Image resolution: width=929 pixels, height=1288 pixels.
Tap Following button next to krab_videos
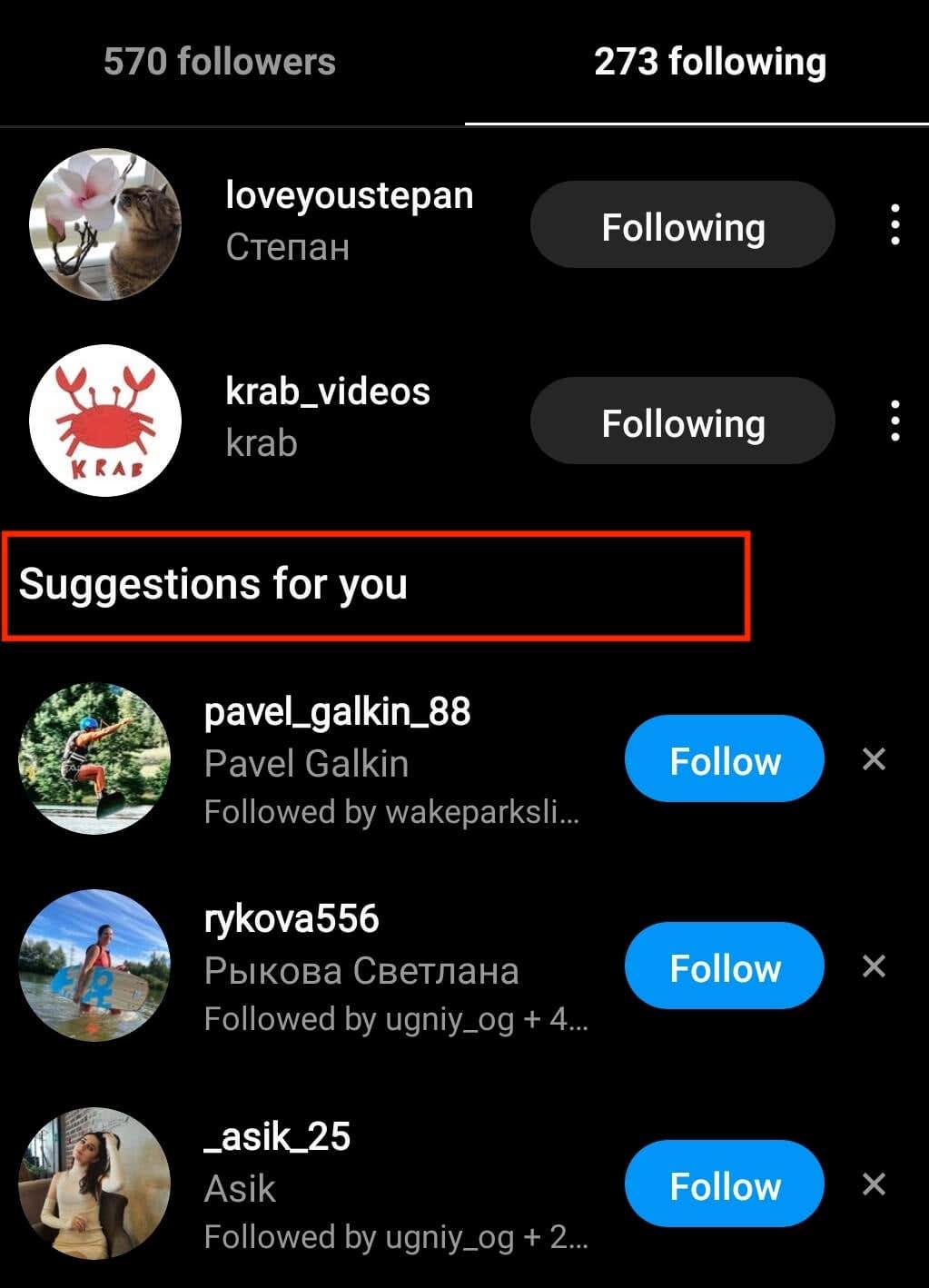pyautogui.click(x=682, y=421)
